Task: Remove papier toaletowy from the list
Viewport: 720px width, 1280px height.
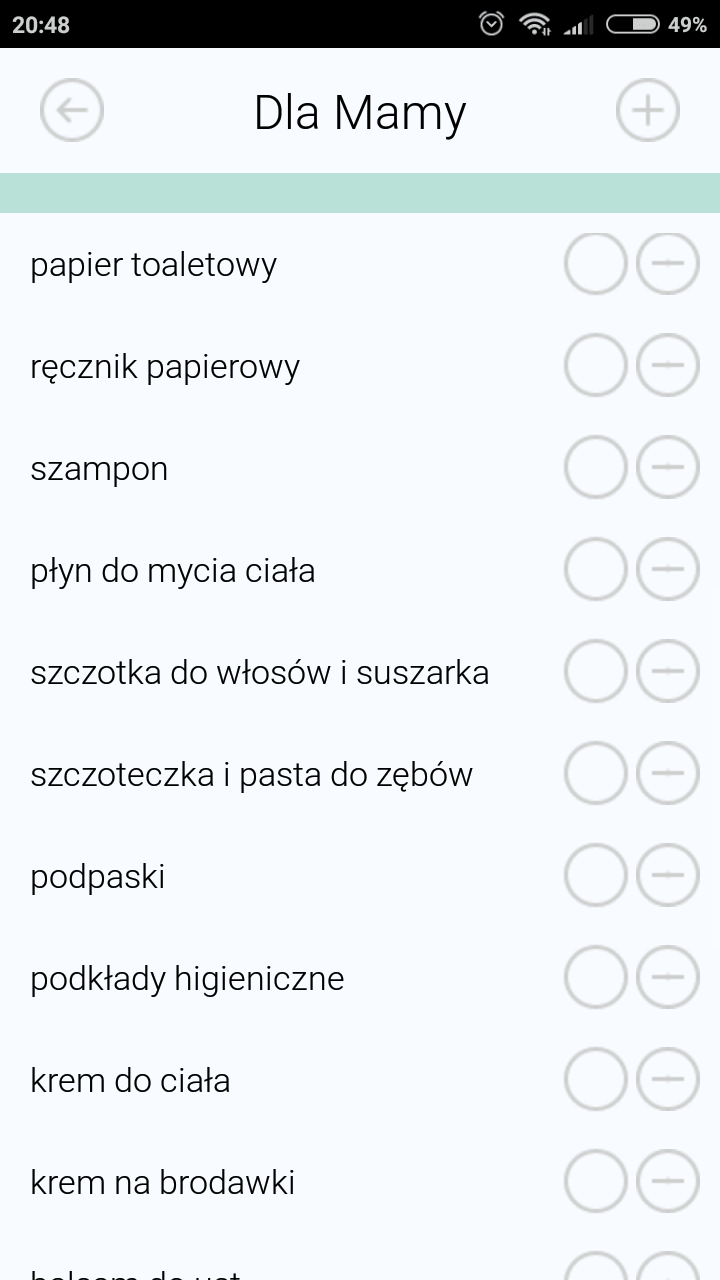Action: [x=668, y=264]
